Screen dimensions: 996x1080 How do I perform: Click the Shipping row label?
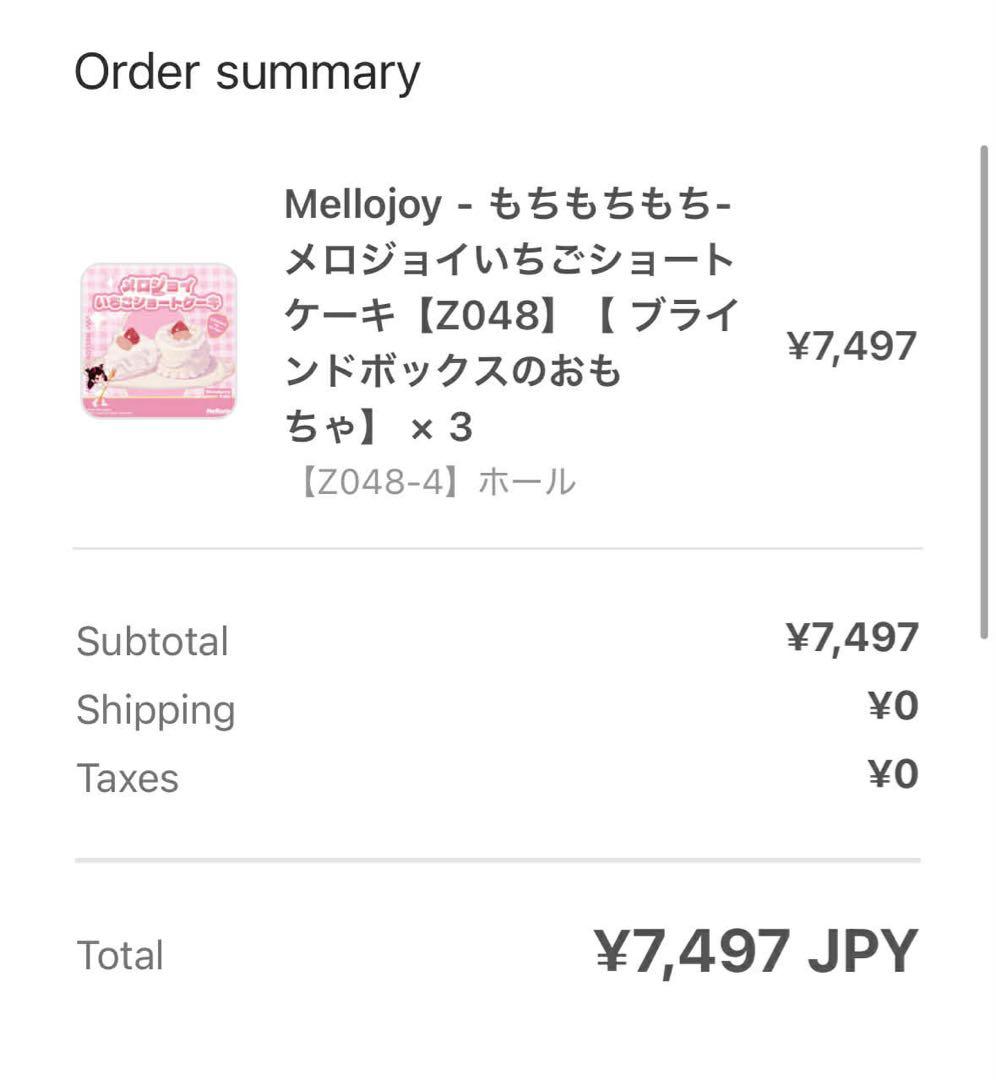(156, 710)
